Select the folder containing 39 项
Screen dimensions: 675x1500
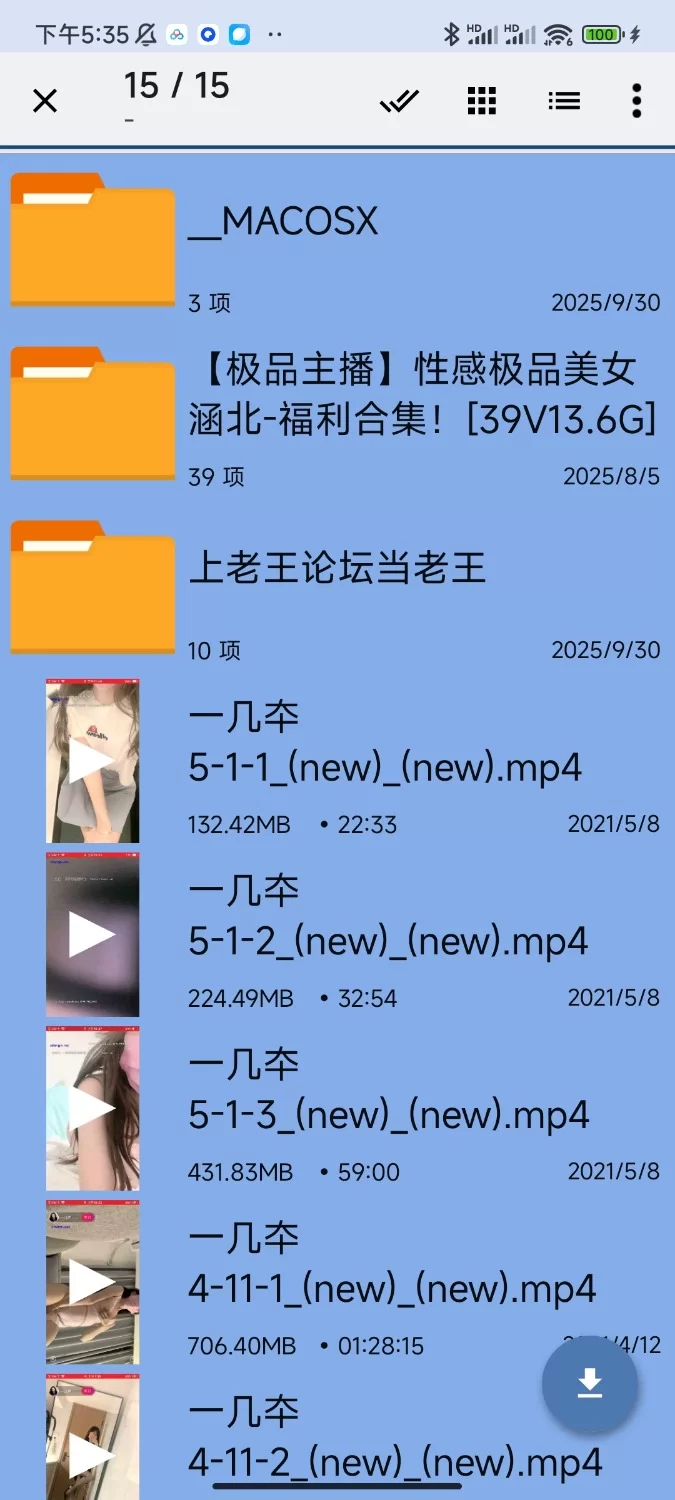tap(337, 414)
